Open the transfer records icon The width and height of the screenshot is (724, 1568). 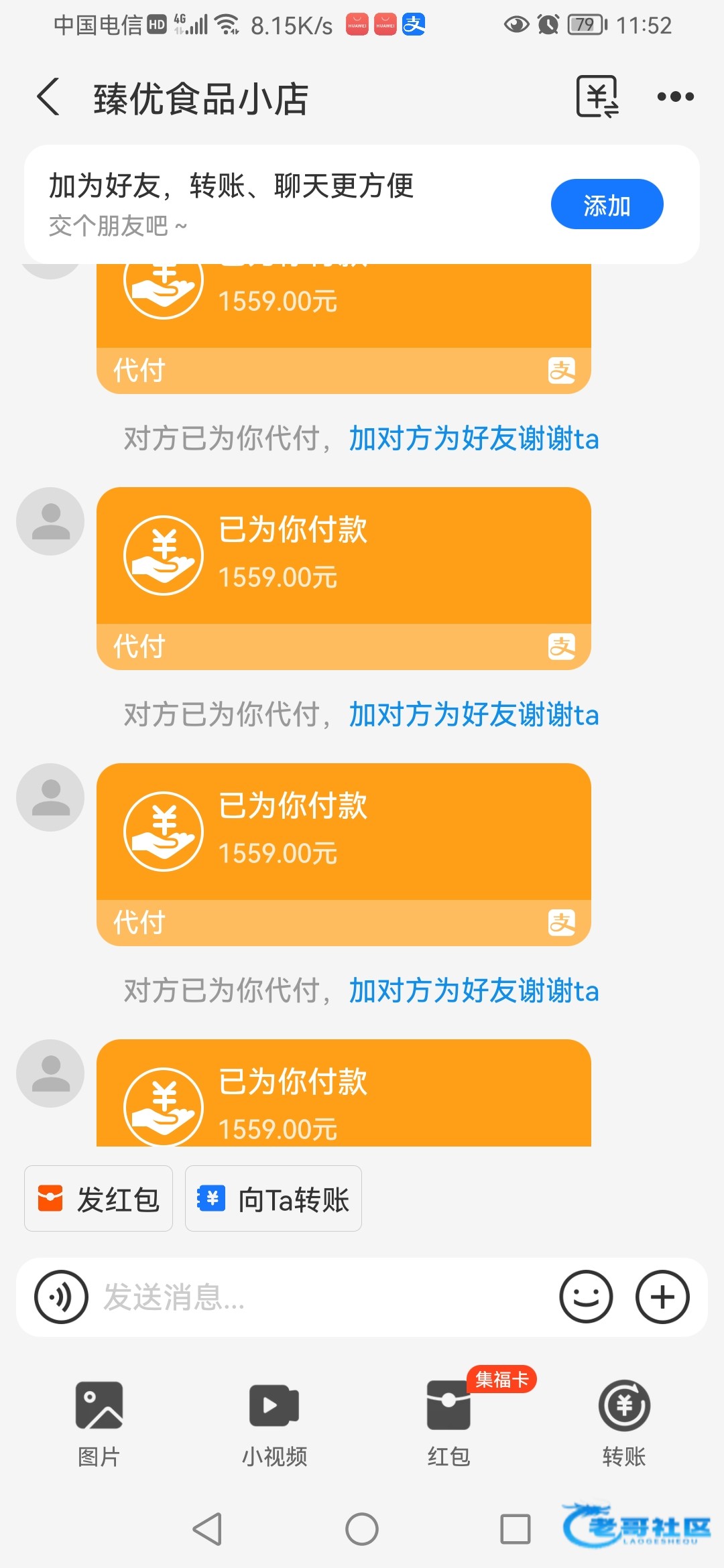coord(597,97)
